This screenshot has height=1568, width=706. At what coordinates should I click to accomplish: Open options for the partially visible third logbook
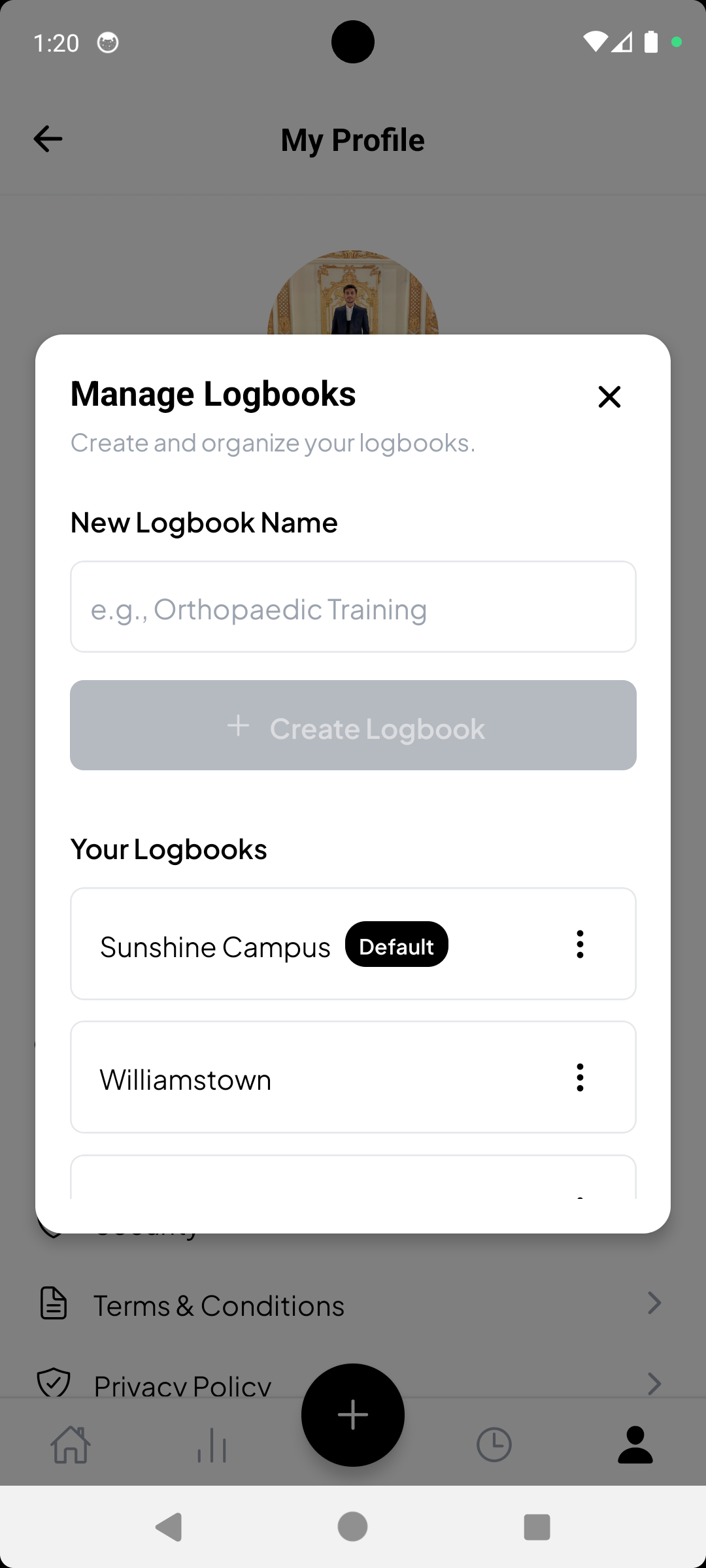580,1199
